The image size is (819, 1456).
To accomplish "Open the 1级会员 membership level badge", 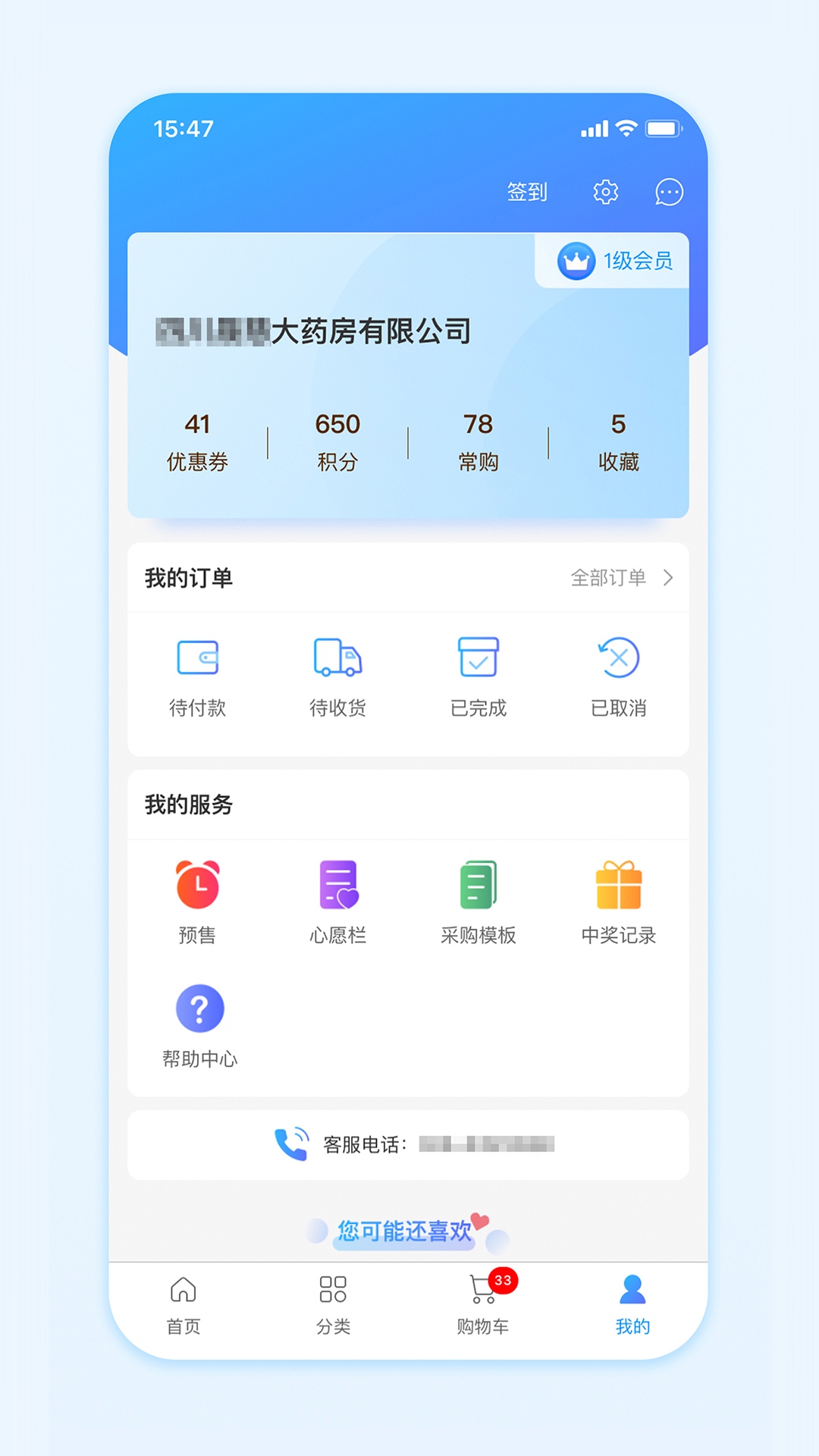I will [616, 260].
